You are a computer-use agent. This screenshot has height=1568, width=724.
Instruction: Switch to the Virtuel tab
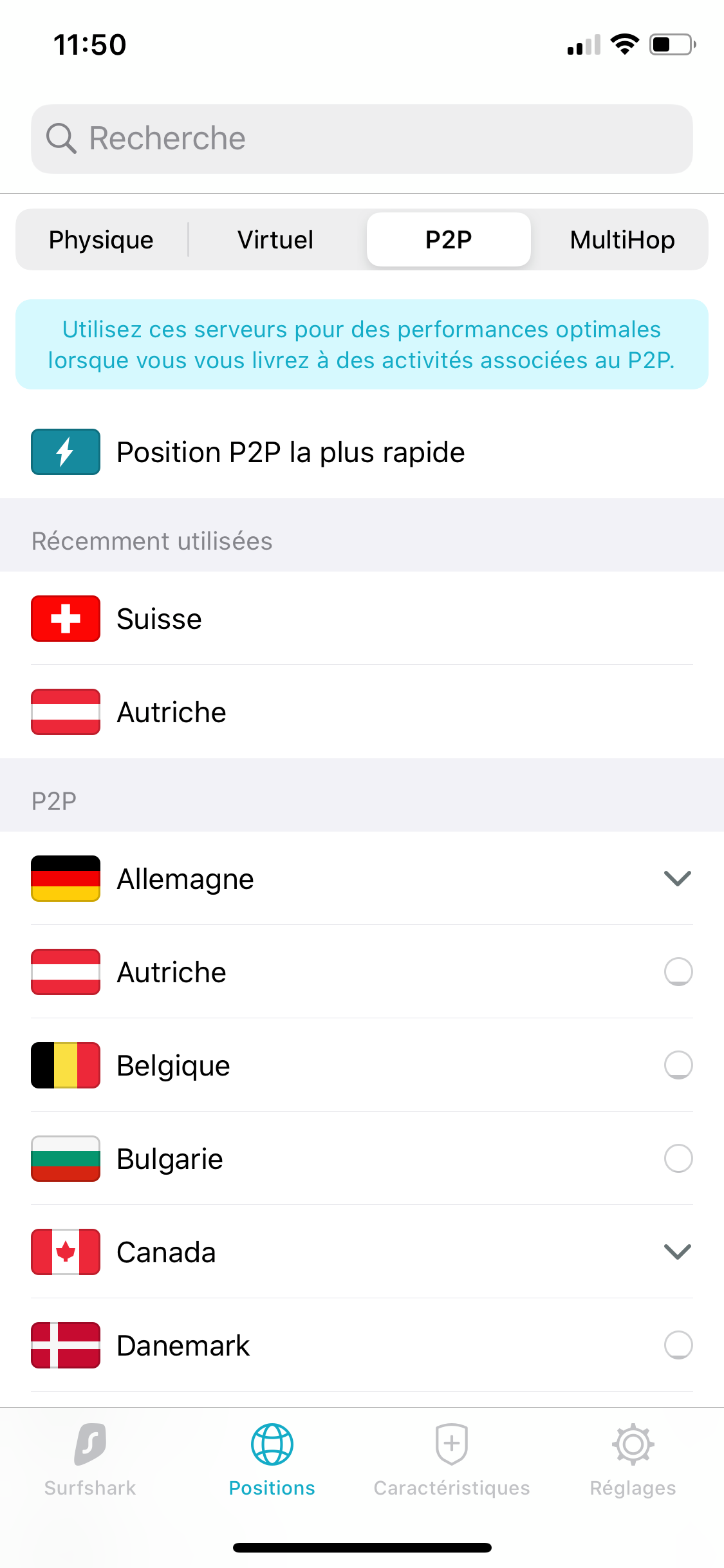click(x=275, y=239)
